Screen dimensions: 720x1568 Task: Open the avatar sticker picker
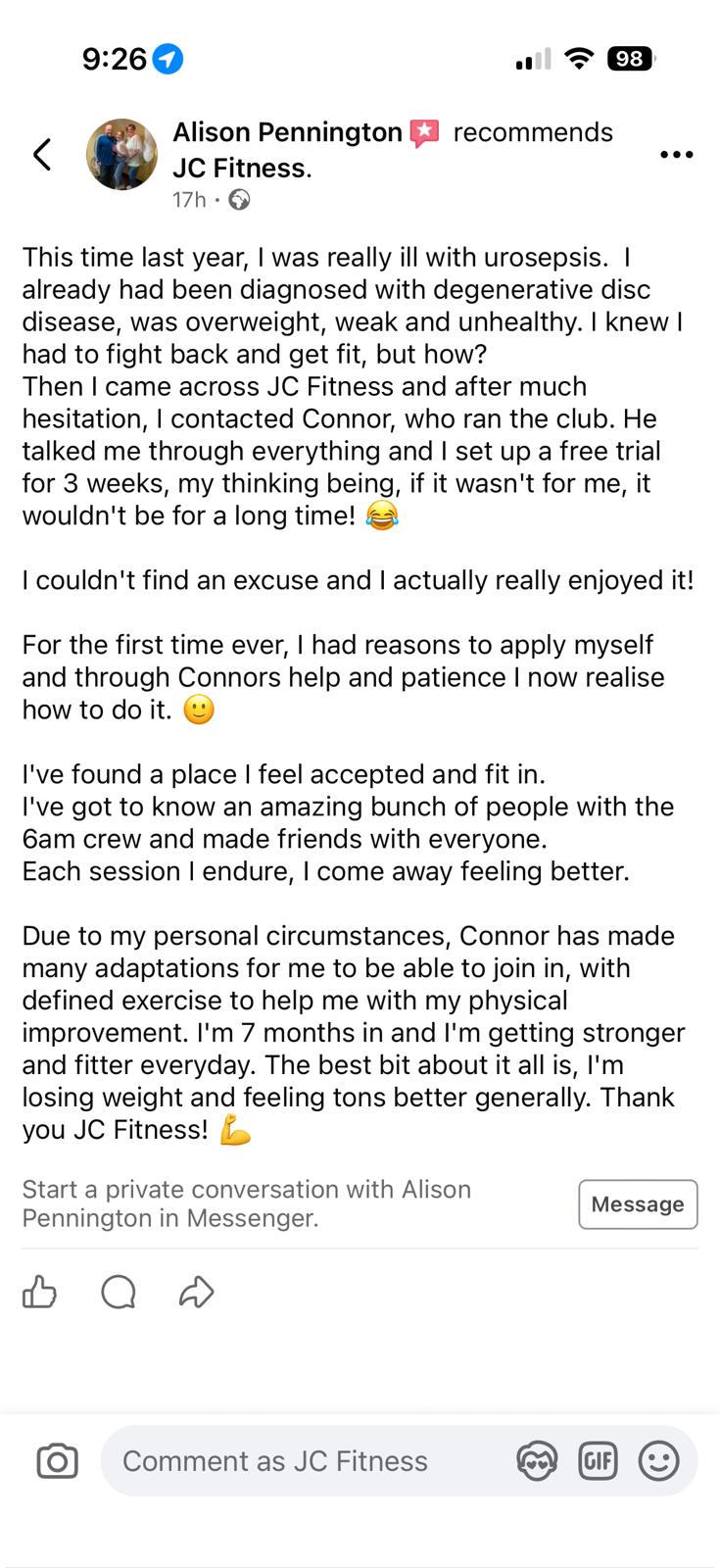point(537,1461)
